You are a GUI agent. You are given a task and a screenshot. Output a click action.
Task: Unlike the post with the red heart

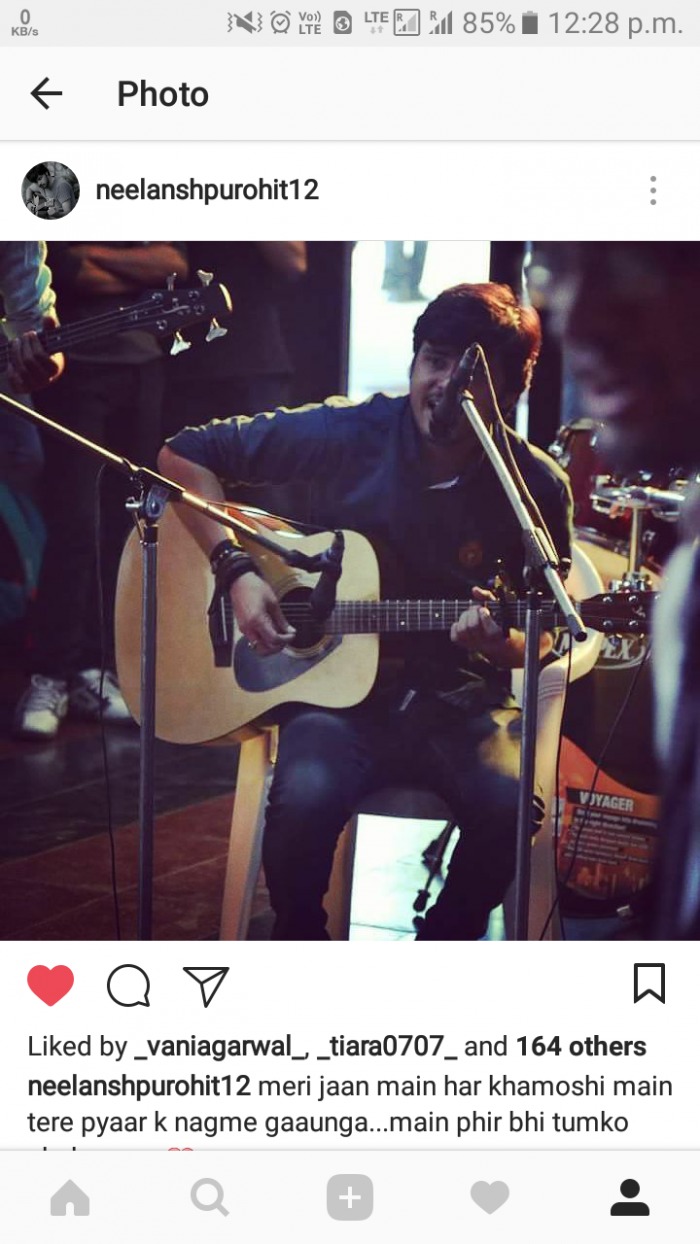point(50,985)
